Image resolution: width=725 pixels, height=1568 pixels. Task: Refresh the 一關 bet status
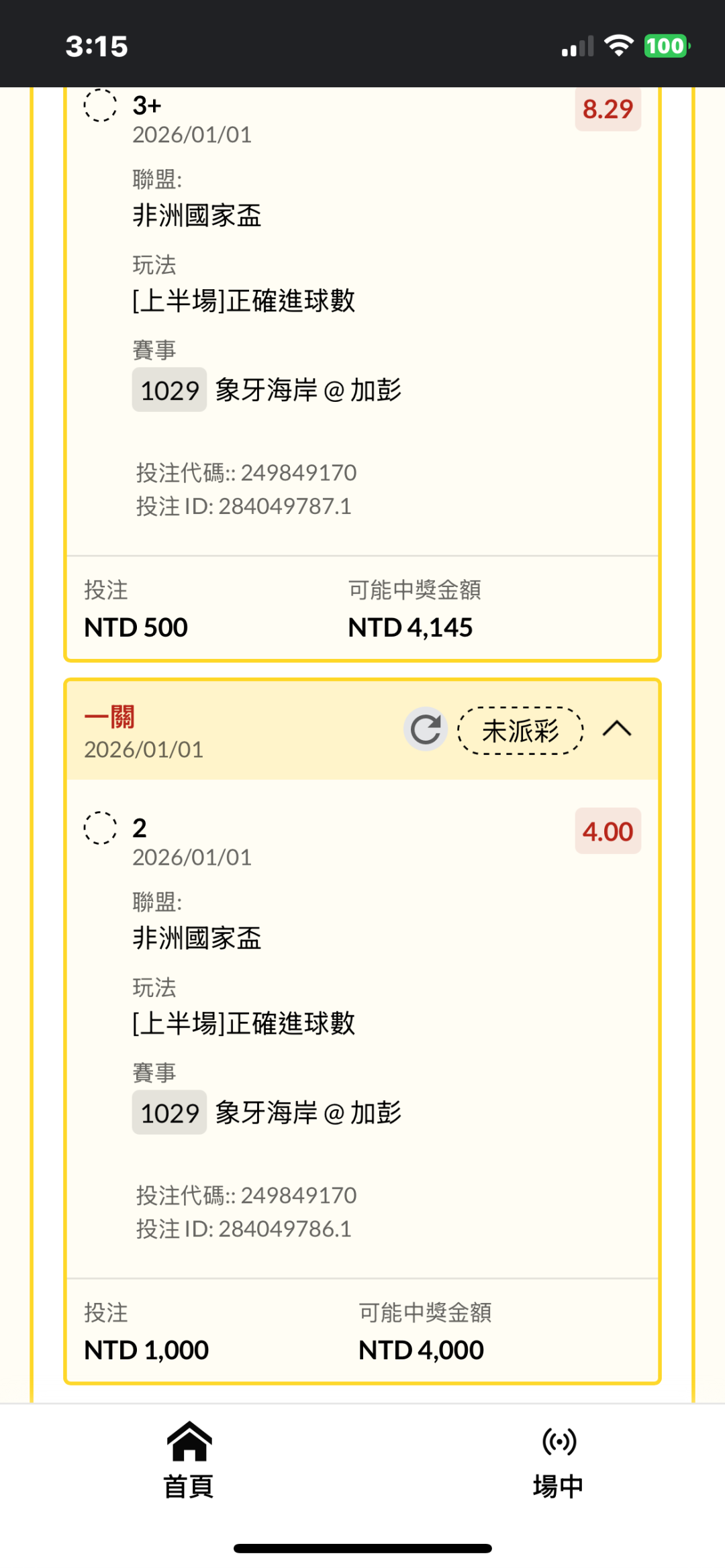[x=426, y=729]
